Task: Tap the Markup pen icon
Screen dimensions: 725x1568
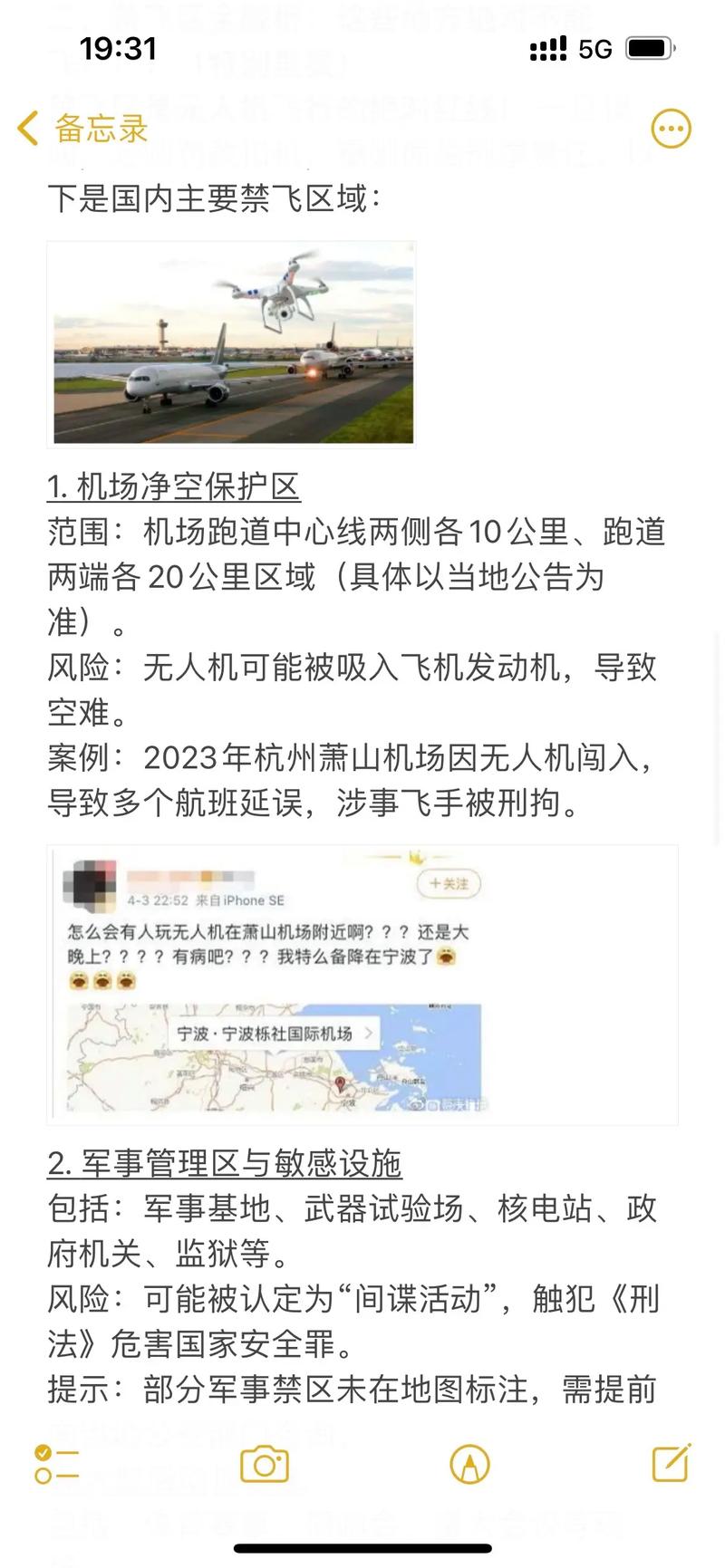Action: pos(470,1464)
